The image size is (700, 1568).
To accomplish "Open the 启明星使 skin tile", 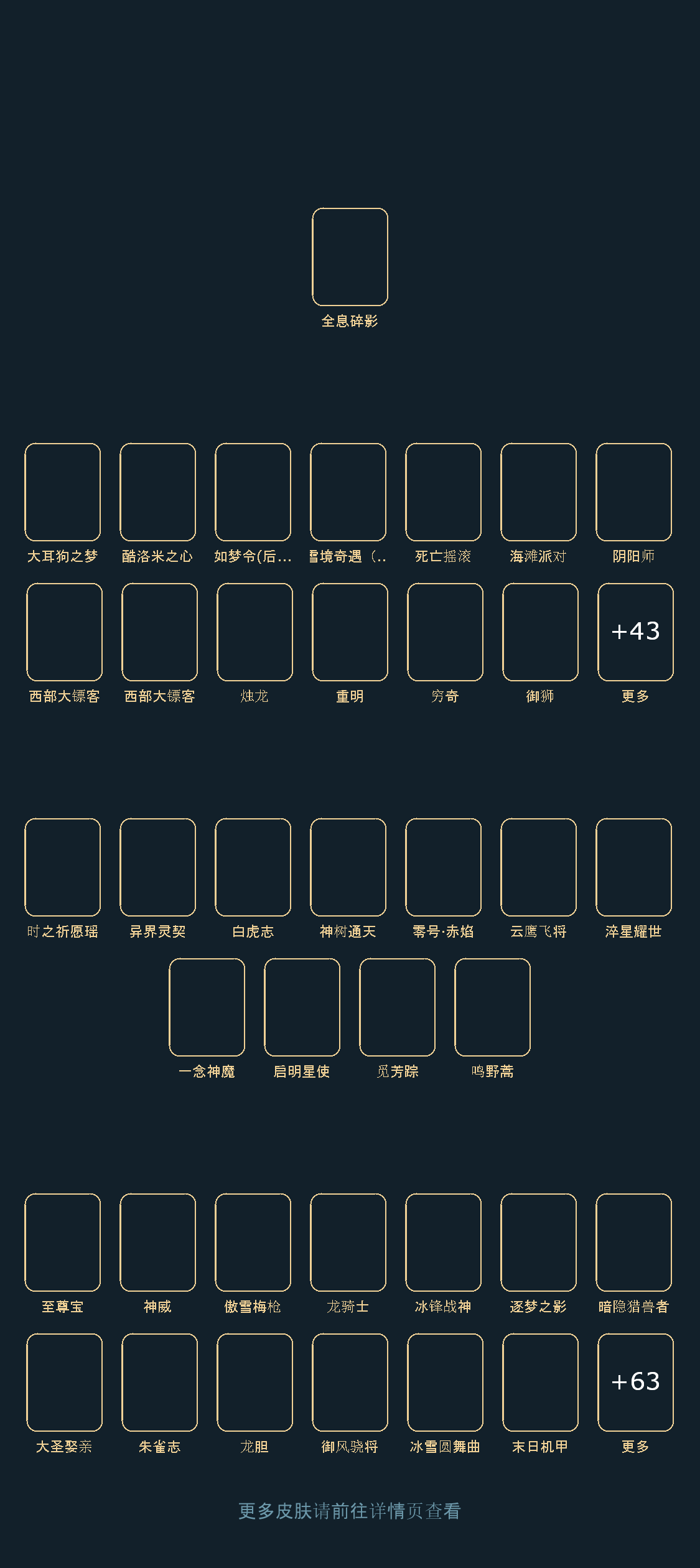I will (302, 1007).
